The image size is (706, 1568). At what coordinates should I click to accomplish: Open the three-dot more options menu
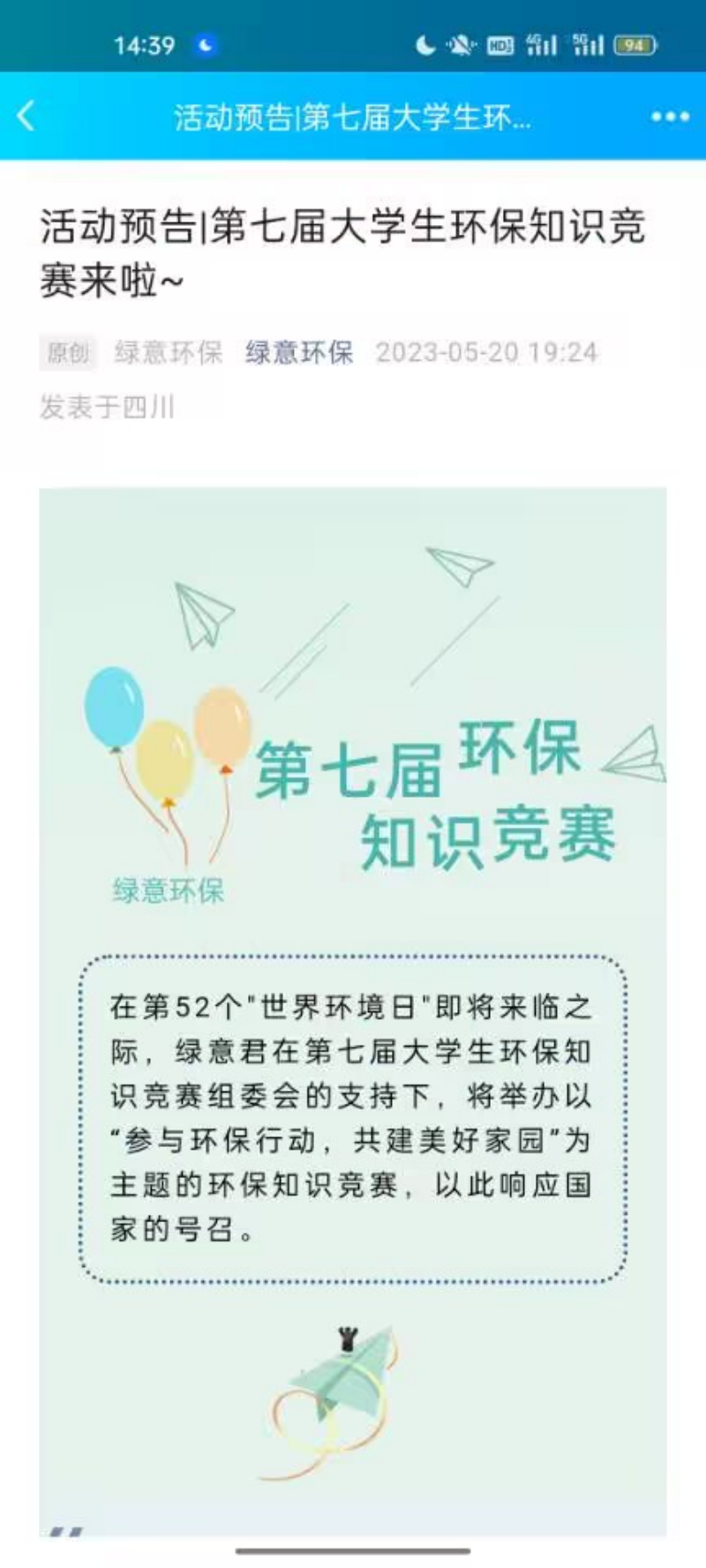[669, 116]
